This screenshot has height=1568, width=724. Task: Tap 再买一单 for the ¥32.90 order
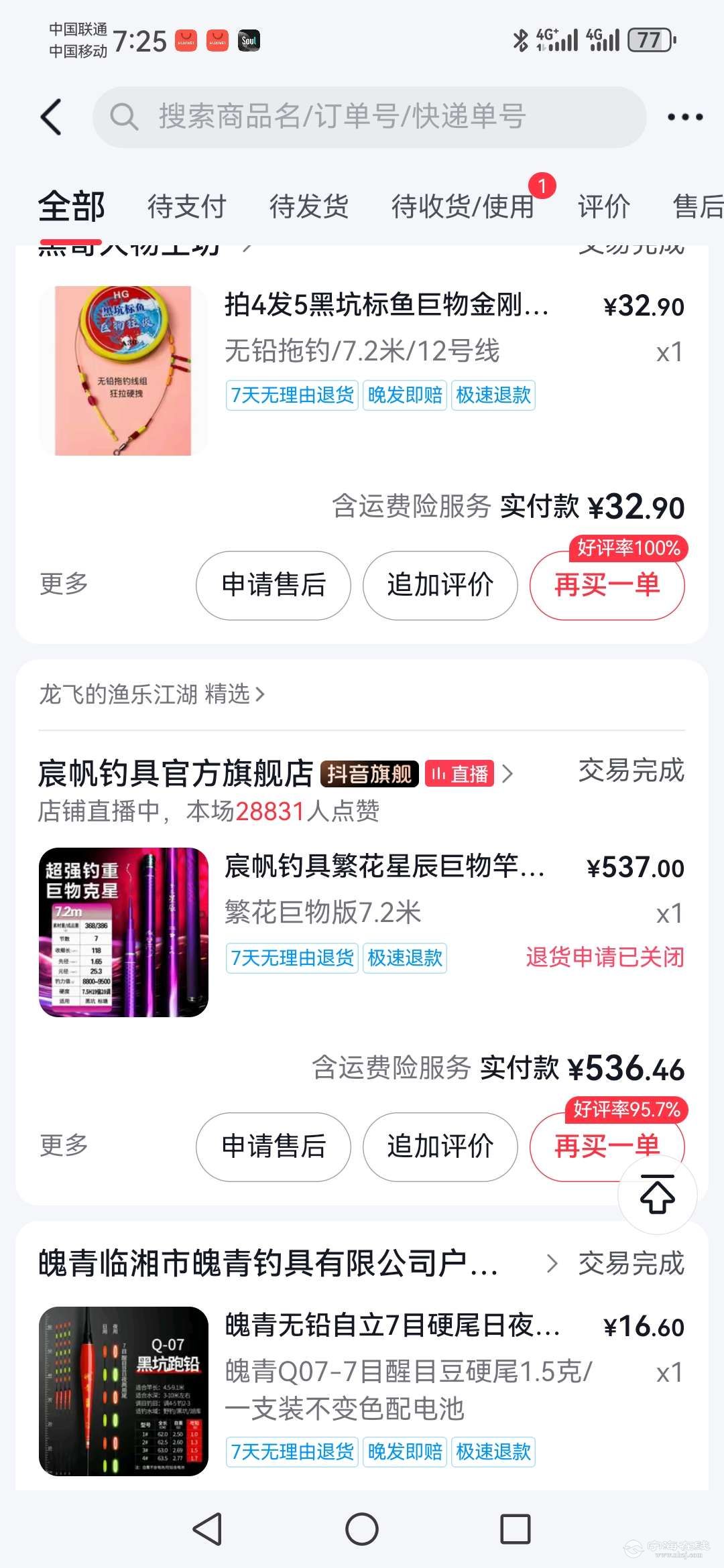(x=607, y=585)
